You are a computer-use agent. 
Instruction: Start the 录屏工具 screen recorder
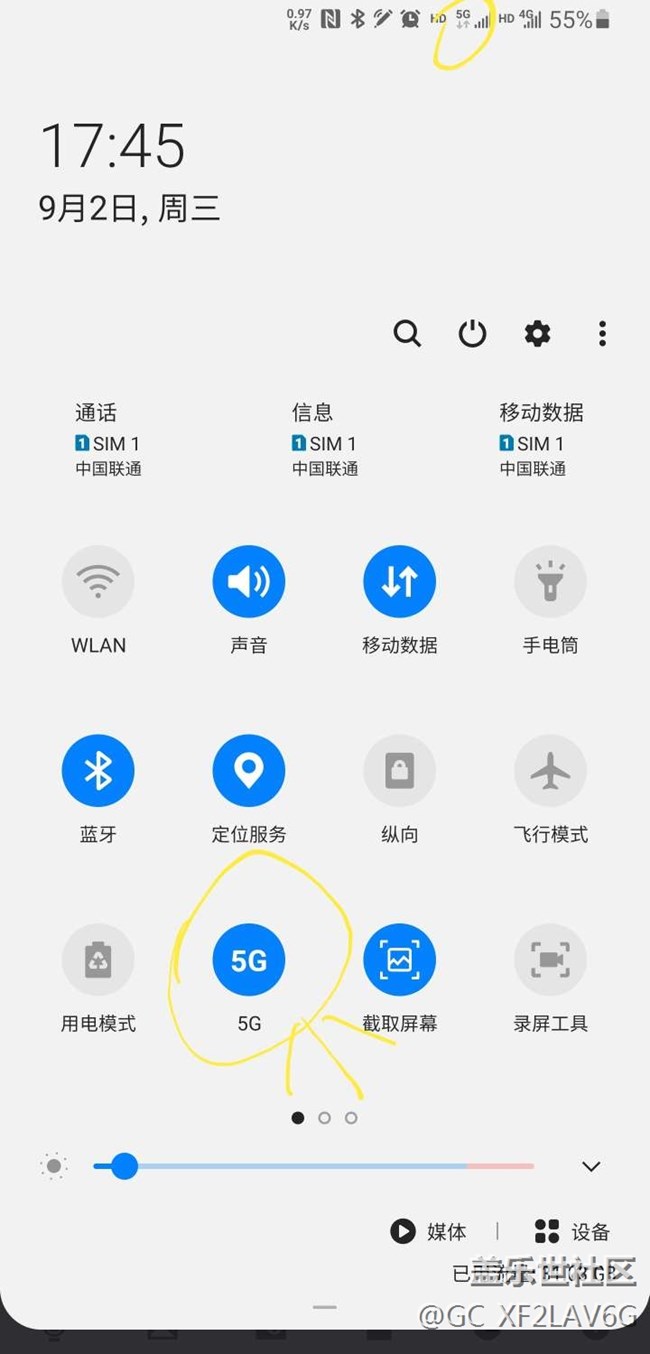point(550,960)
